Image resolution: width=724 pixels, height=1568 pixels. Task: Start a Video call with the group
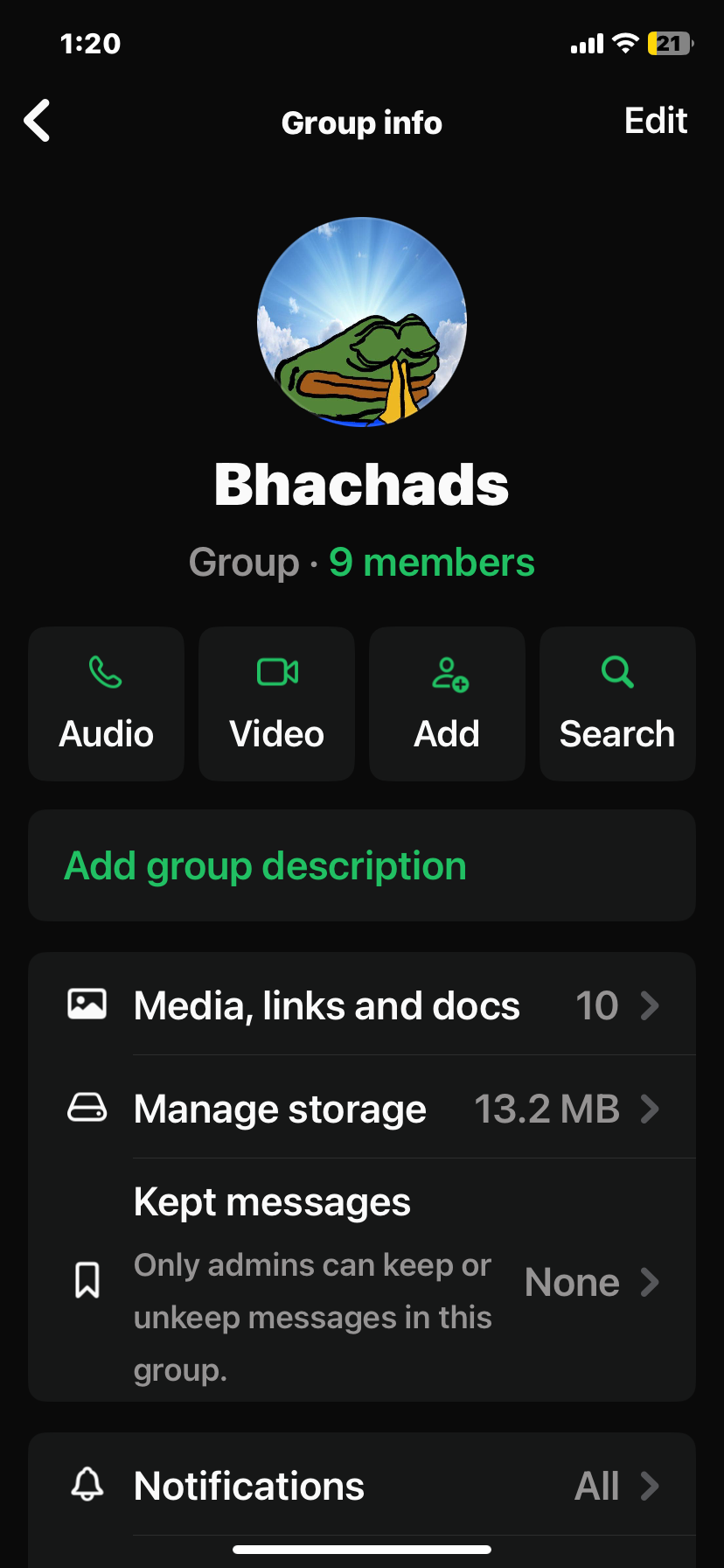pyautogui.click(x=276, y=703)
